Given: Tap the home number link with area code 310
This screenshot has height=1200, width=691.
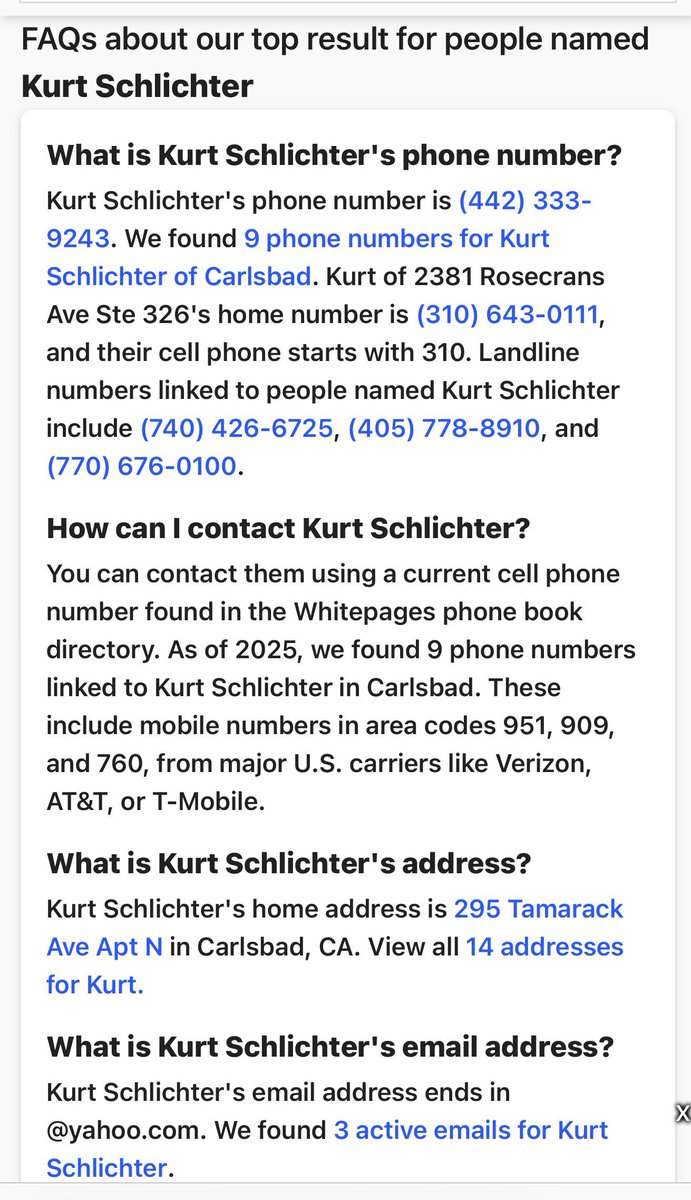Looking at the screenshot, I should pyautogui.click(x=507, y=316).
